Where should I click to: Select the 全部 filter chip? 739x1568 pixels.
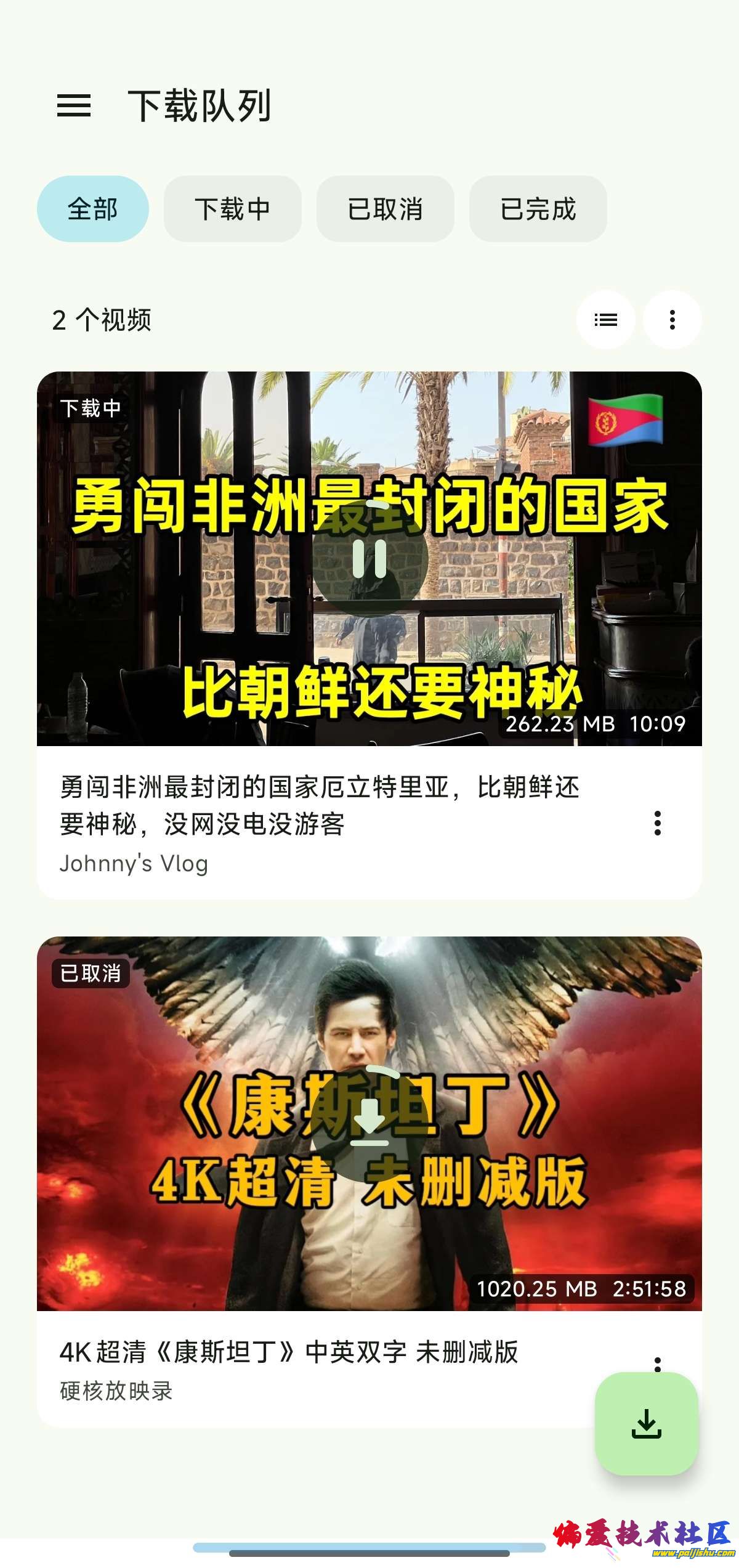click(x=92, y=209)
